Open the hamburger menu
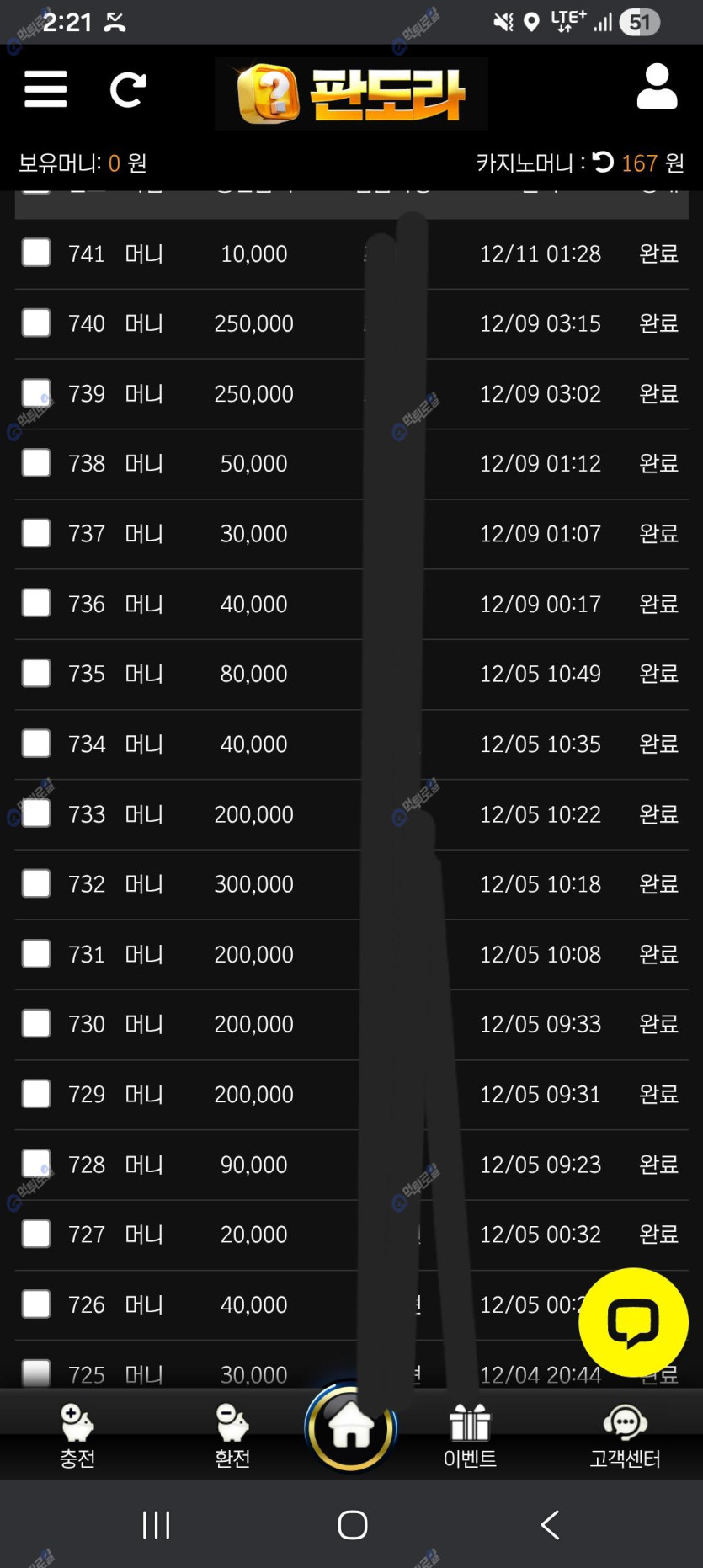Image resolution: width=703 pixels, height=1568 pixels. click(x=45, y=88)
